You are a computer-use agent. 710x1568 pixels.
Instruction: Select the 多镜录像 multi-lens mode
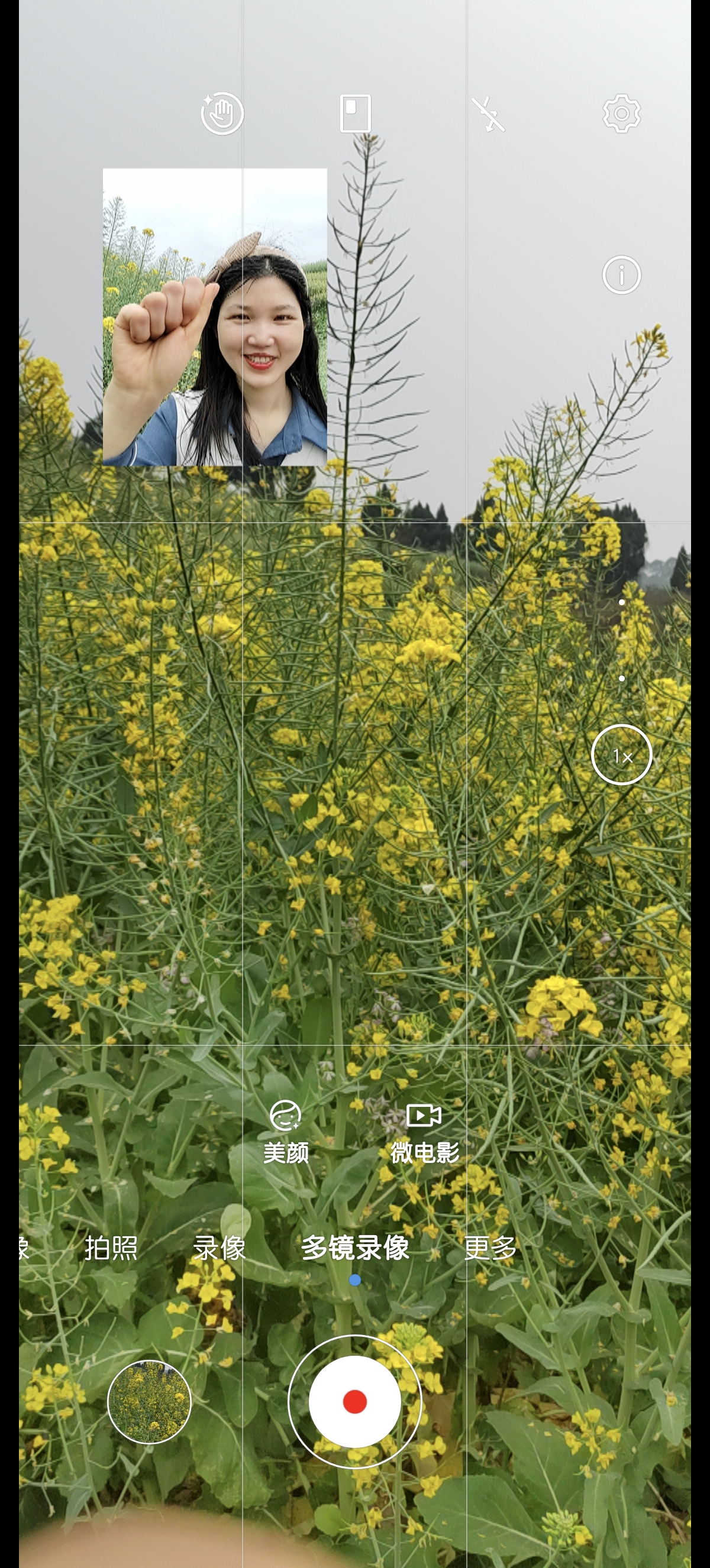[x=355, y=1248]
